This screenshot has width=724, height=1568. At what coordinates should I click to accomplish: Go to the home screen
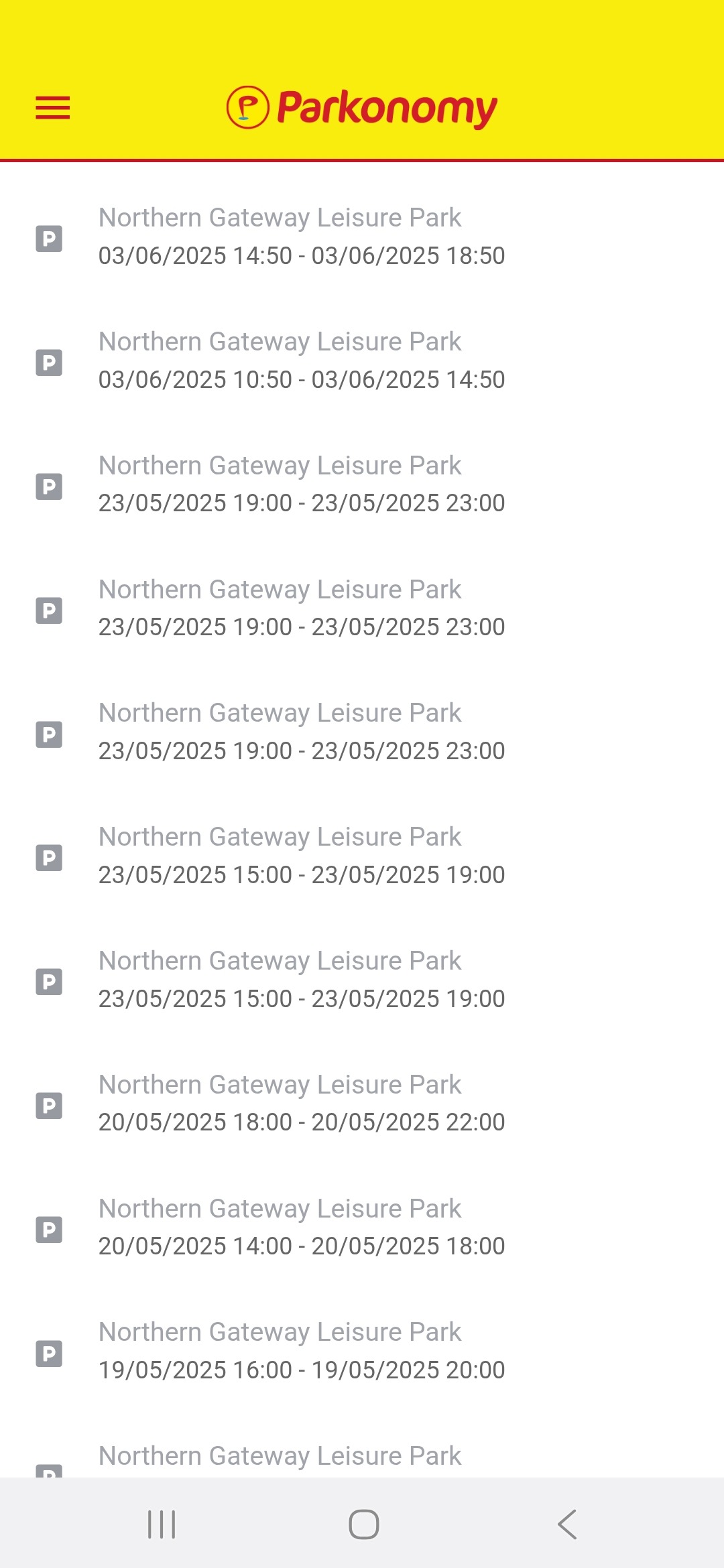pyautogui.click(x=363, y=1524)
